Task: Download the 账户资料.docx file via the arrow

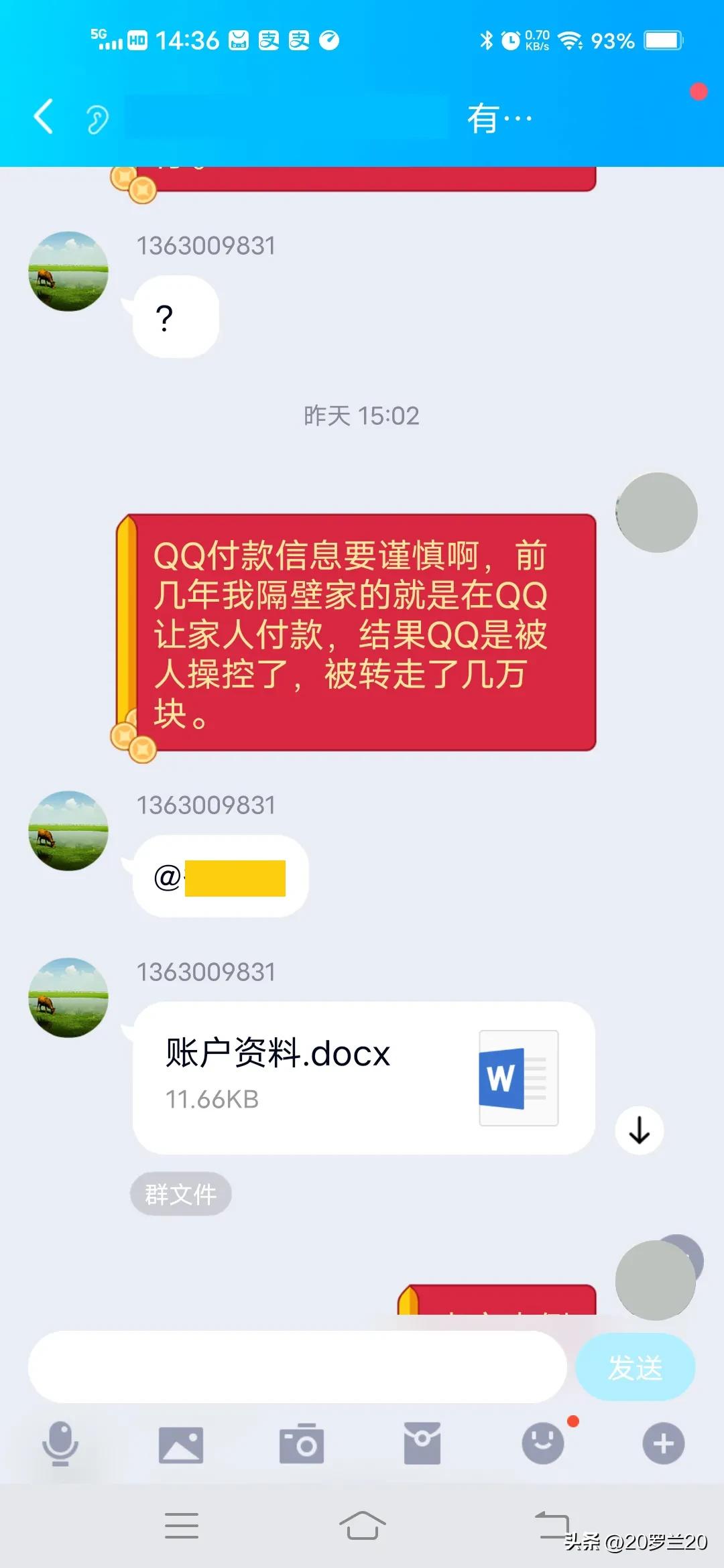Action: coord(639,1130)
